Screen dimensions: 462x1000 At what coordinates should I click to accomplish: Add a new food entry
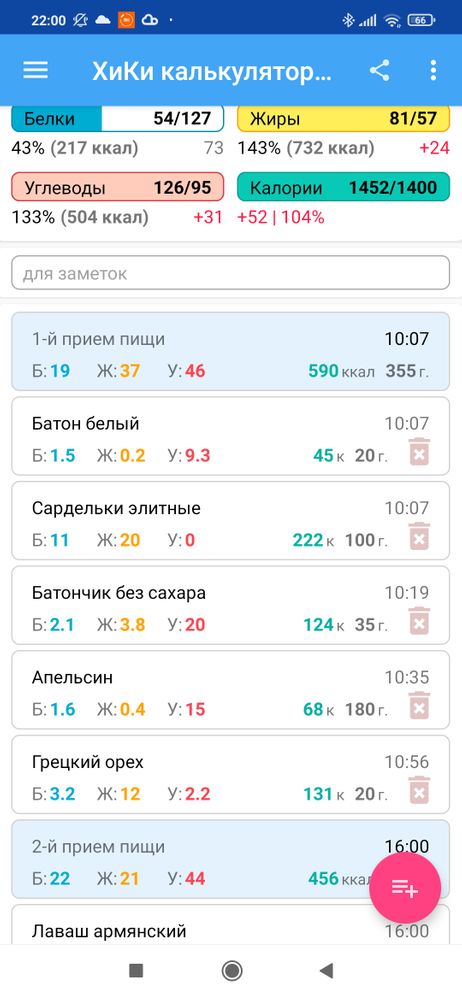click(405, 888)
